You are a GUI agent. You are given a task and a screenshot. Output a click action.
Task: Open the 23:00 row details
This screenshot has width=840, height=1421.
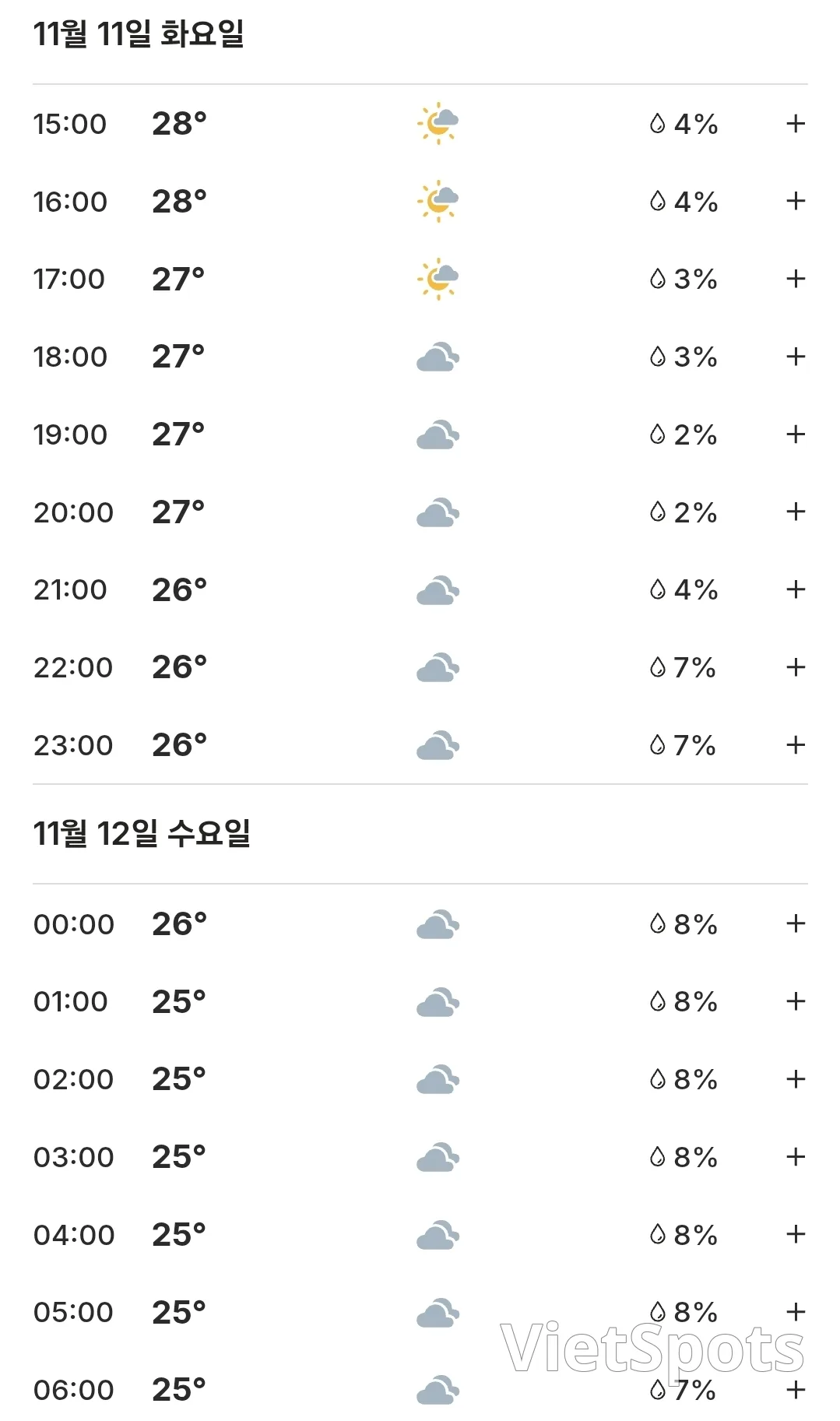pyautogui.click(x=795, y=745)
